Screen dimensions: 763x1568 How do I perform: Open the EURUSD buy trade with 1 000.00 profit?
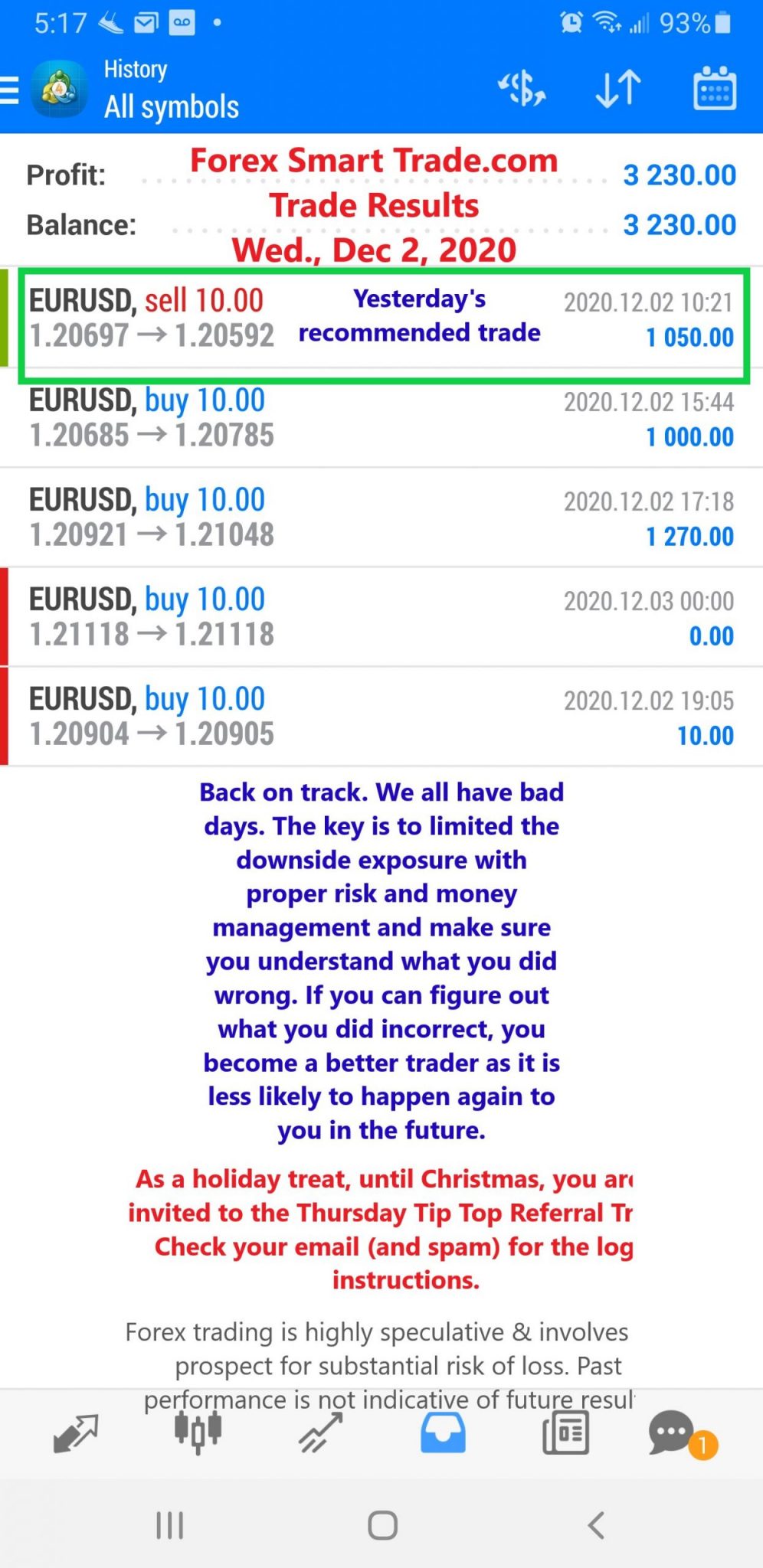click(x=381, y=417)
